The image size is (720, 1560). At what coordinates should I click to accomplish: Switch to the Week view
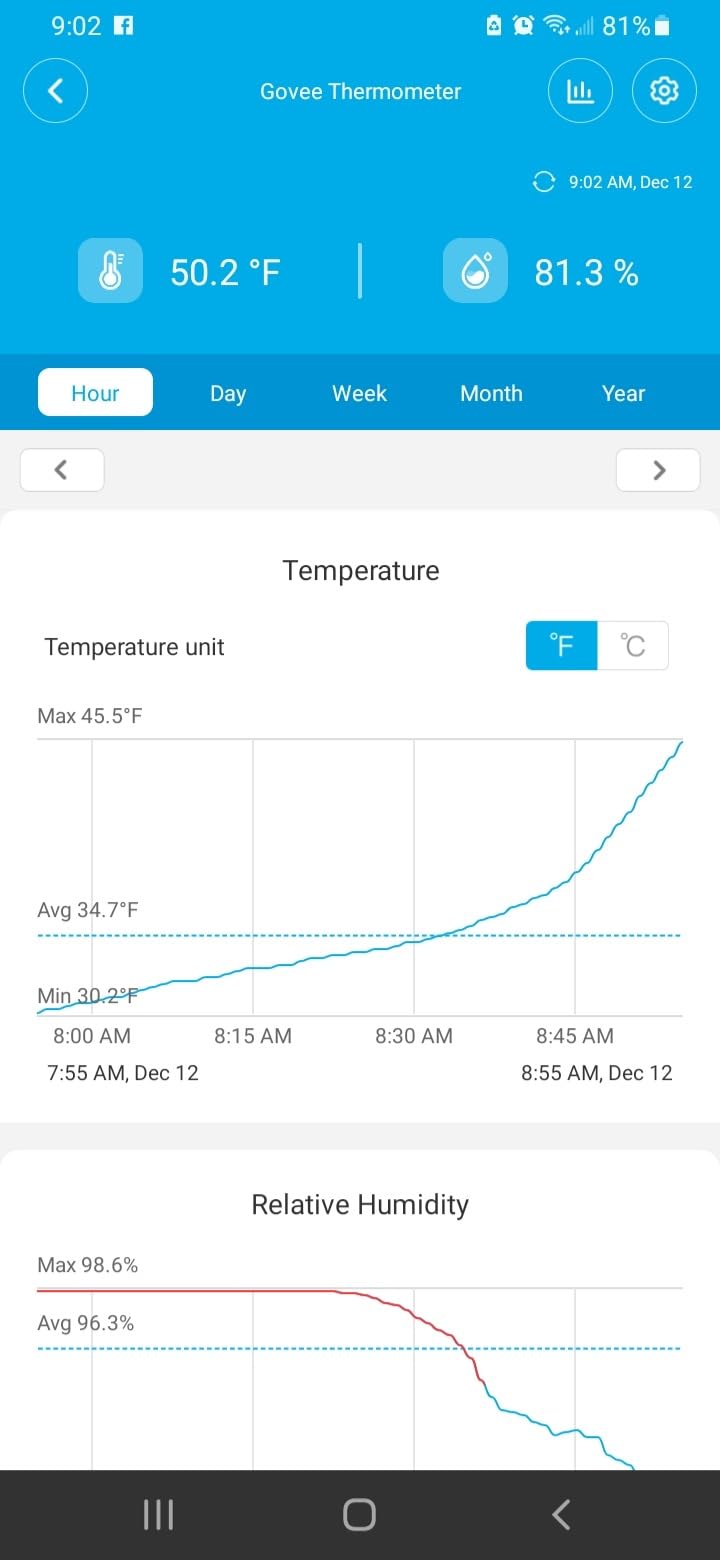(x=360, y=393)
